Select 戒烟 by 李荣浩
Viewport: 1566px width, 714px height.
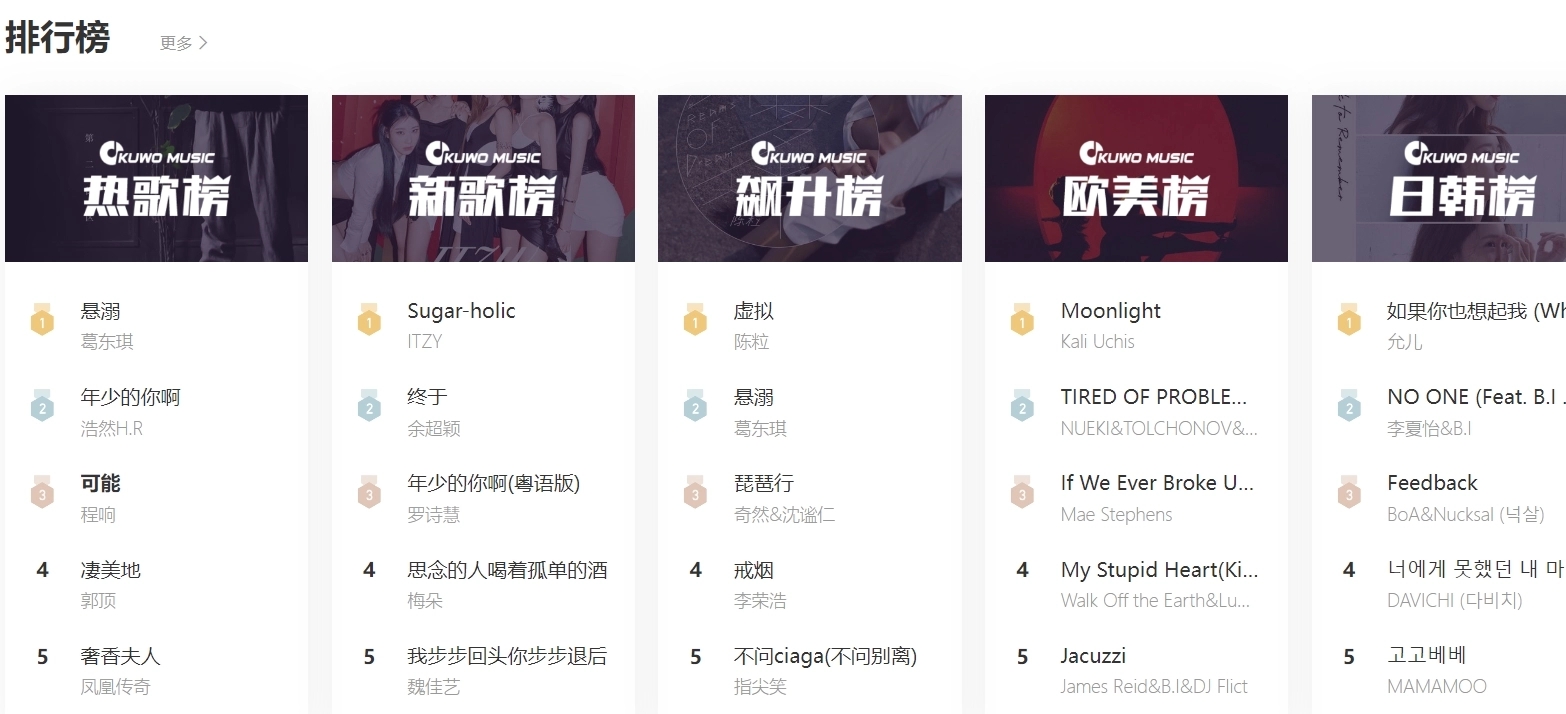753,571
